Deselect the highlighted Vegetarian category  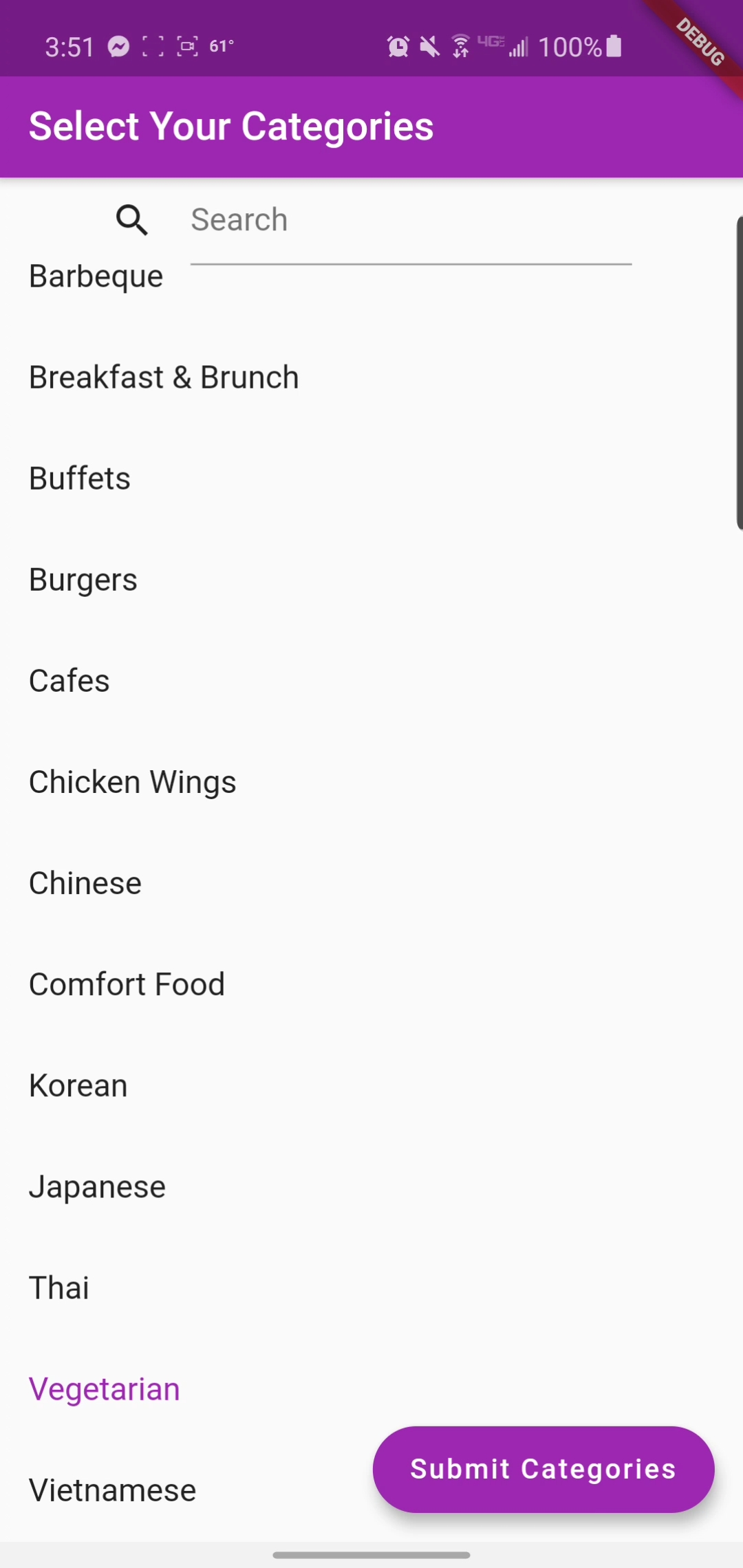point(105,1389)
